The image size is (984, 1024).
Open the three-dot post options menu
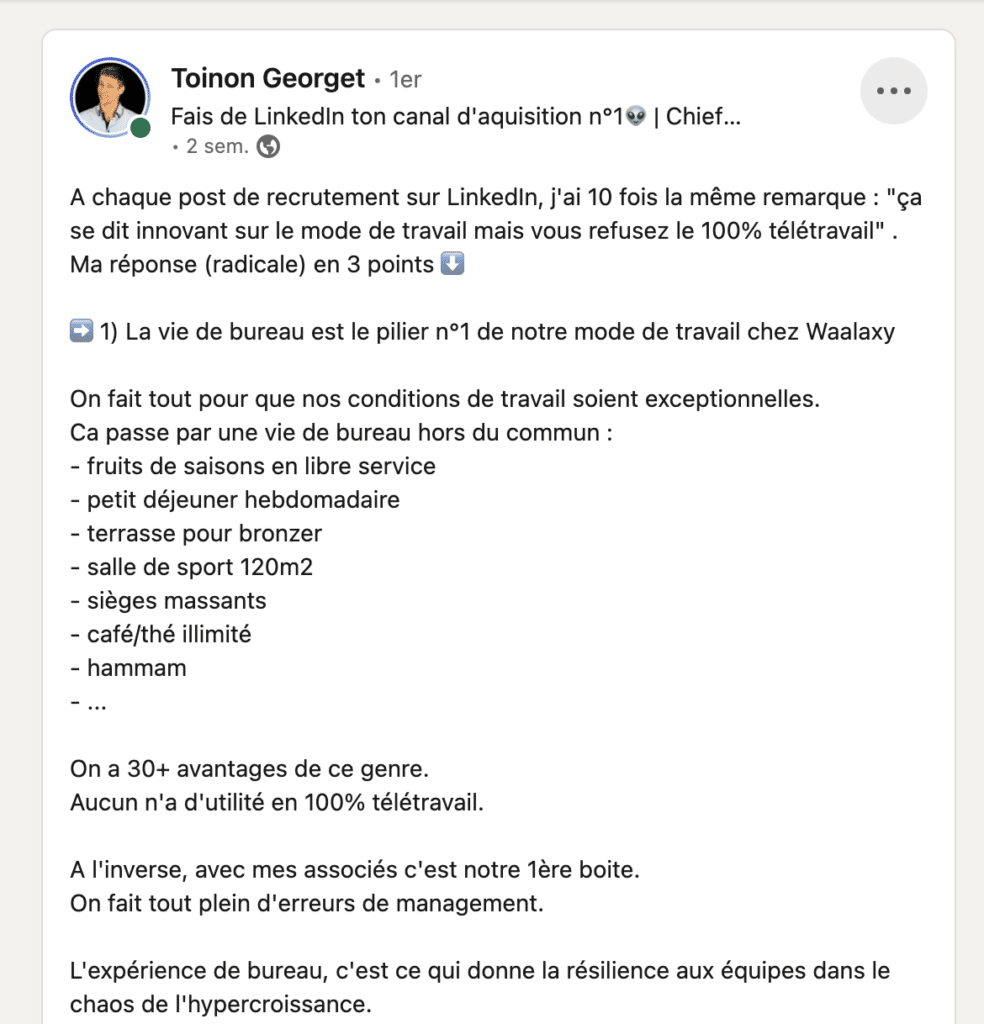pyautogui.click(x=893, y=90)
